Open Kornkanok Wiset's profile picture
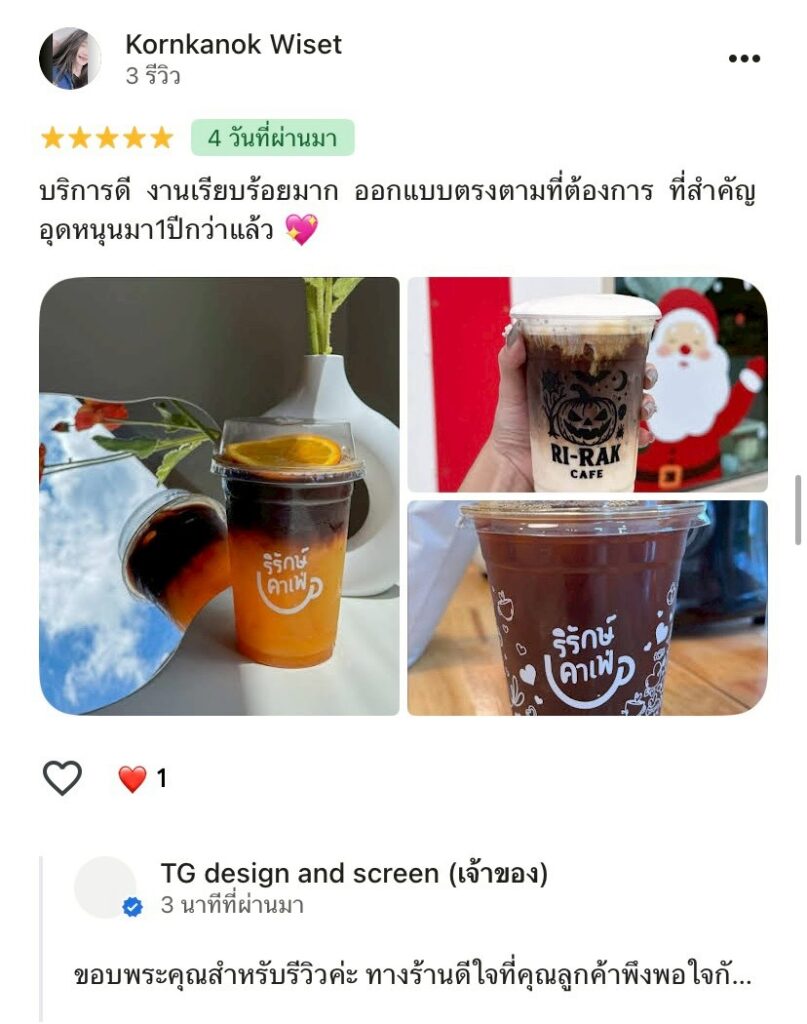807x1024 pixels. coord(70,59)
